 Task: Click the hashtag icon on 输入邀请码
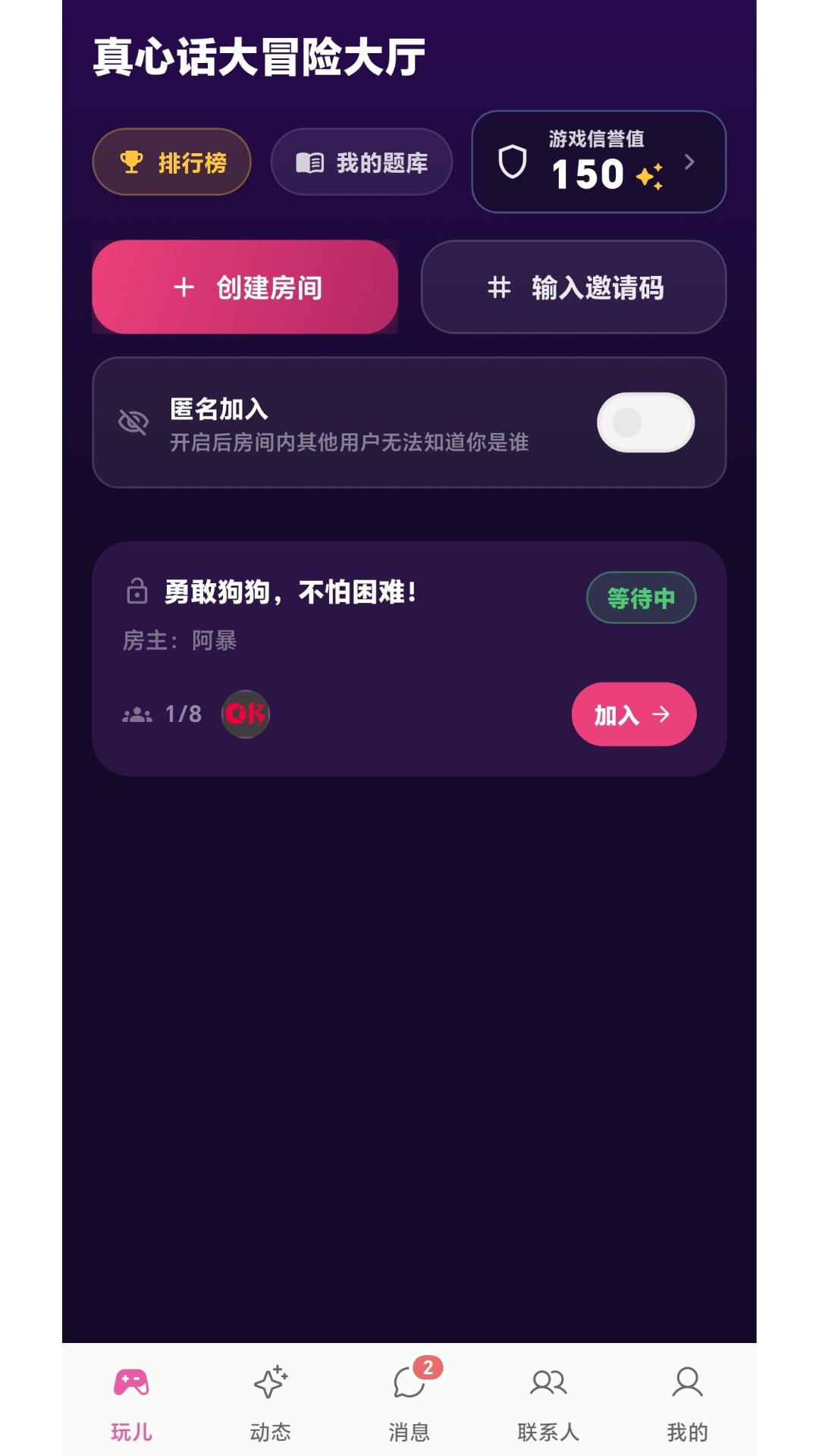coord(500,287)
